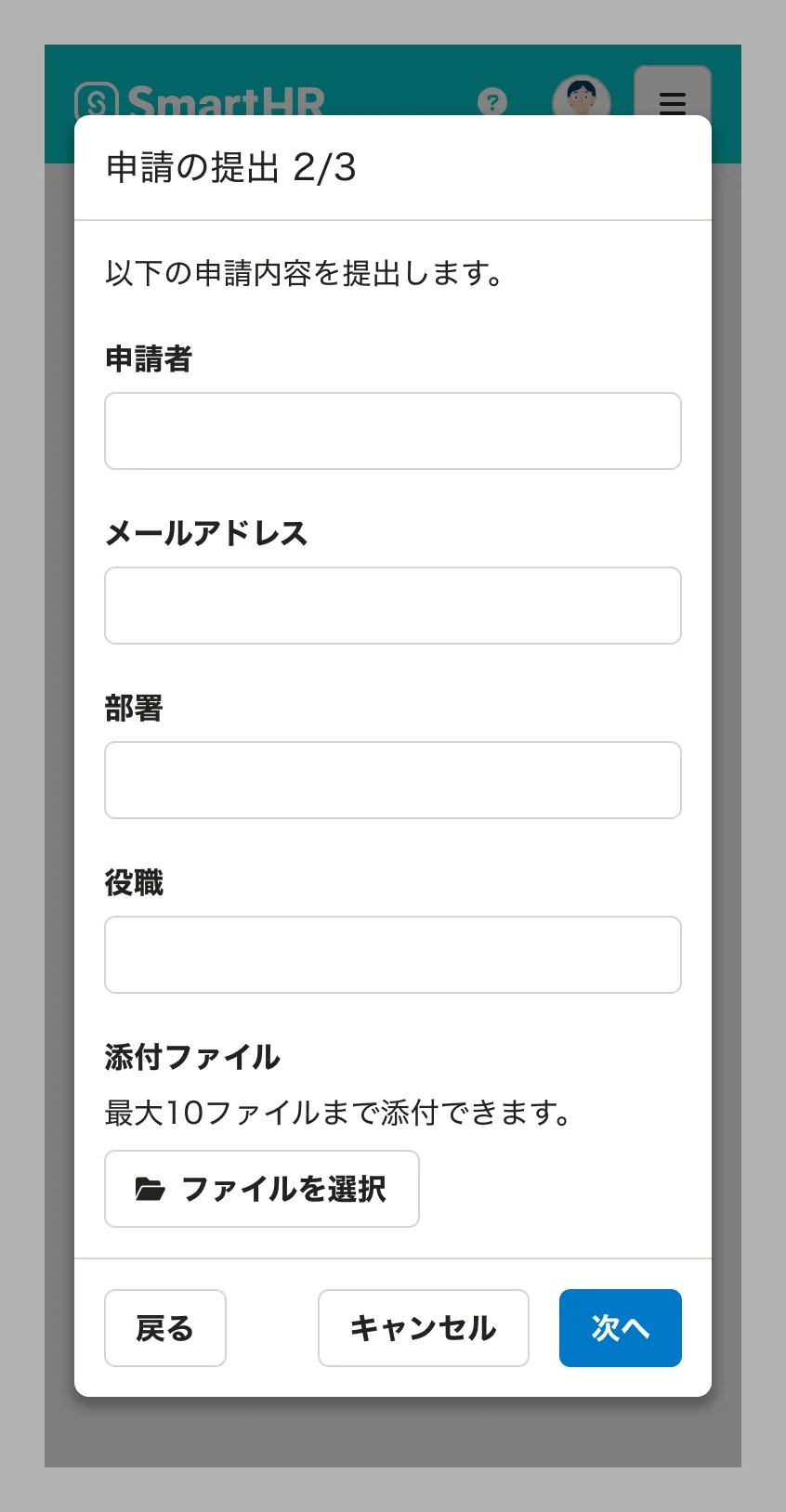Focus the 申請者 text field

point(392,431)
